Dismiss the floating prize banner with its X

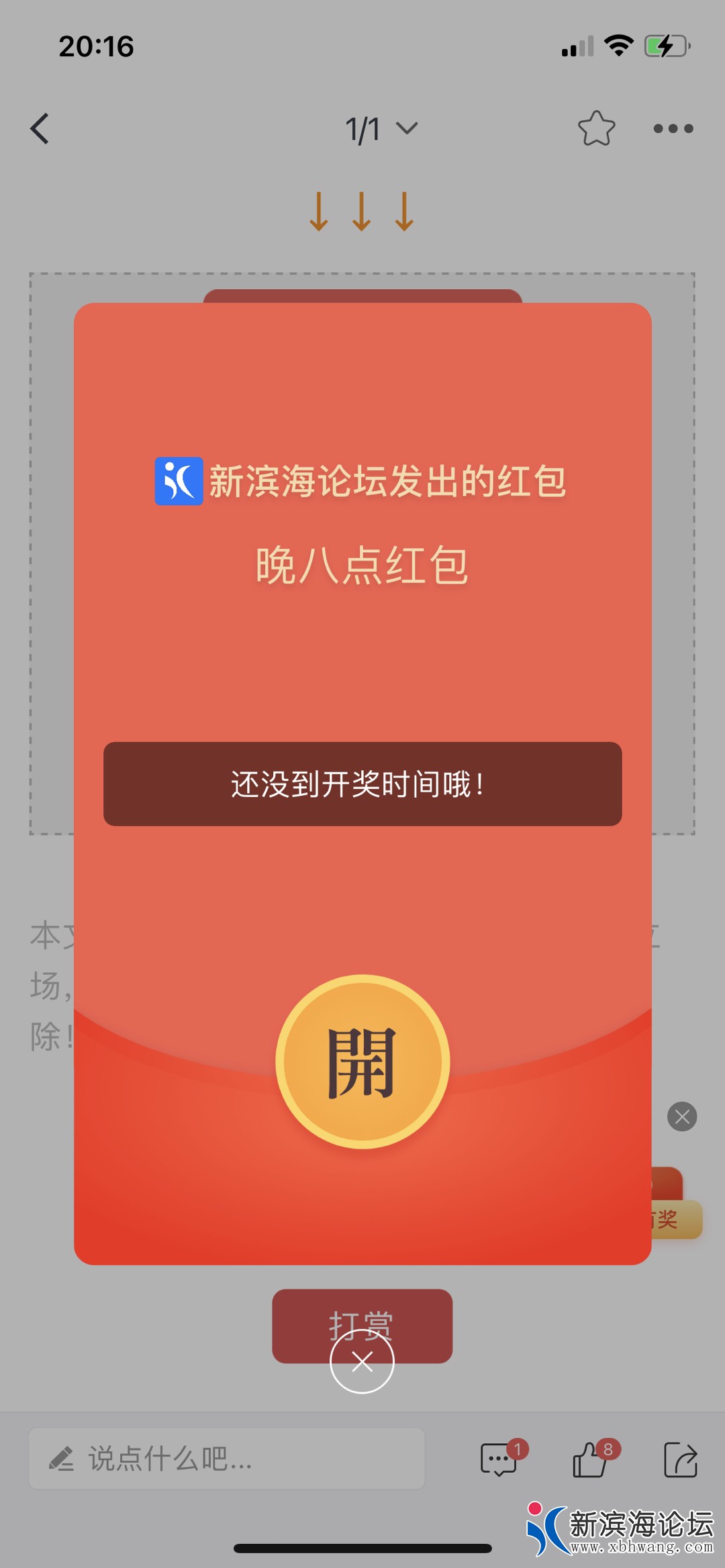coord(682,1116)
